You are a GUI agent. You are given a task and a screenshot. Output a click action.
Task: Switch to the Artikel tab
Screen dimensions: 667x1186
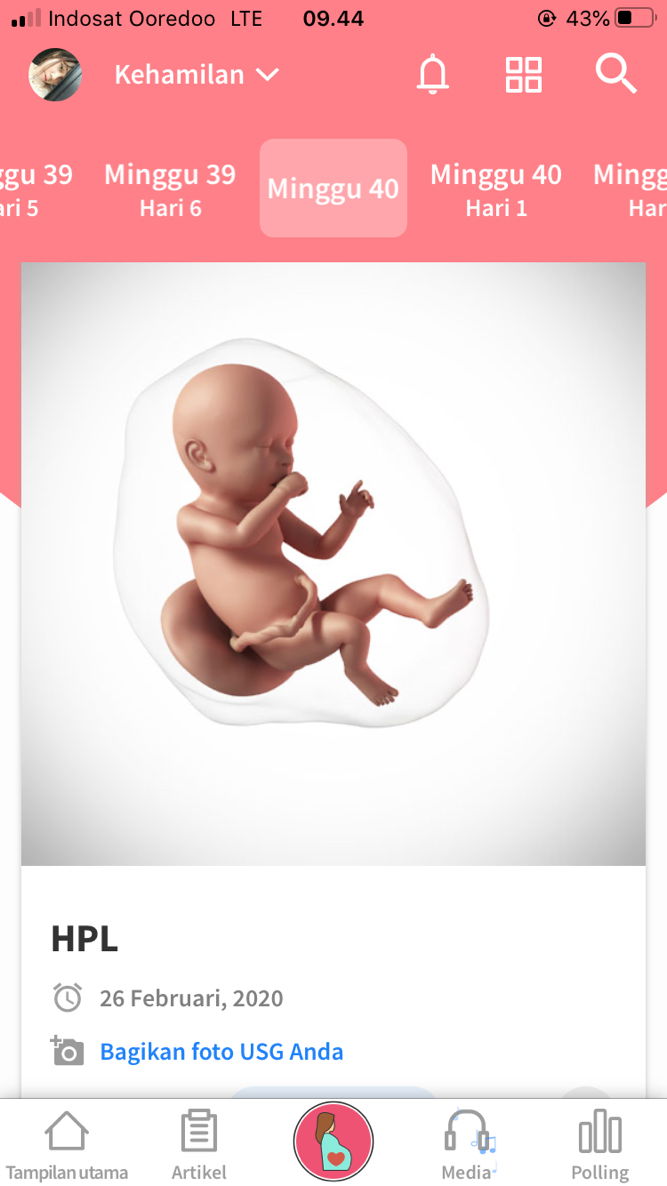pos(199,1146)
